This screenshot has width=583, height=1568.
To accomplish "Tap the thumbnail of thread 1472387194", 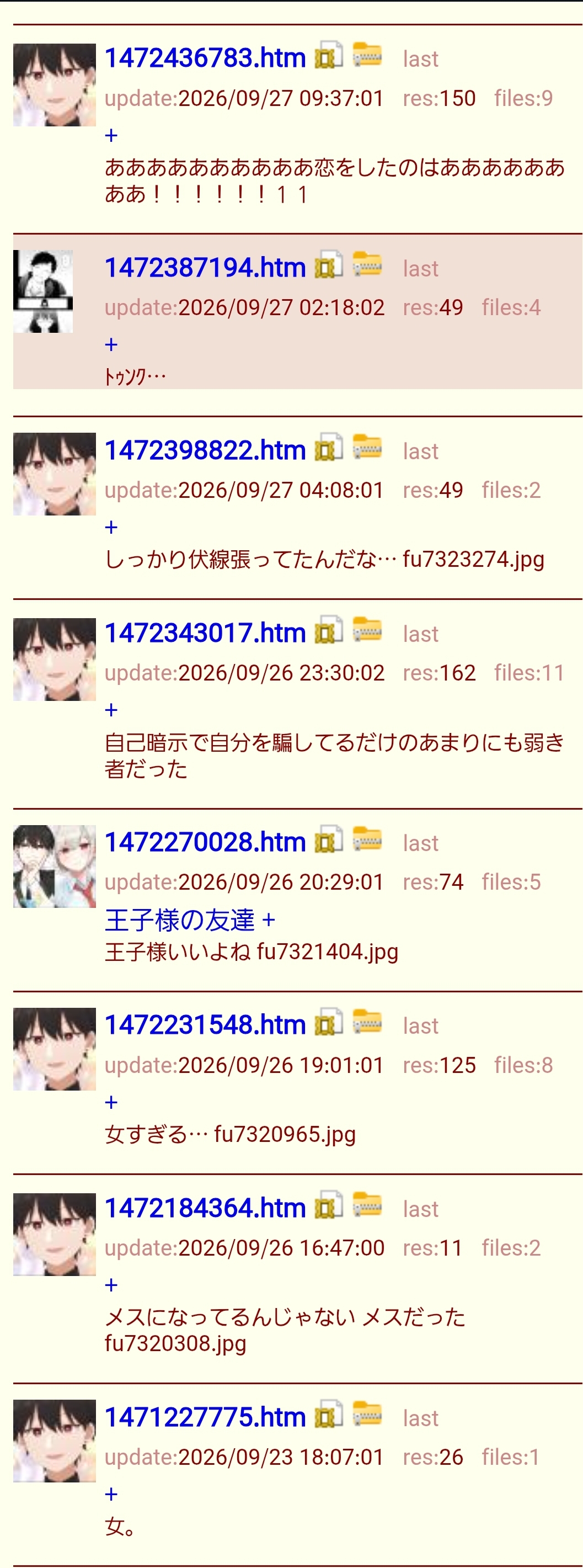I will [x=43, y=291].
